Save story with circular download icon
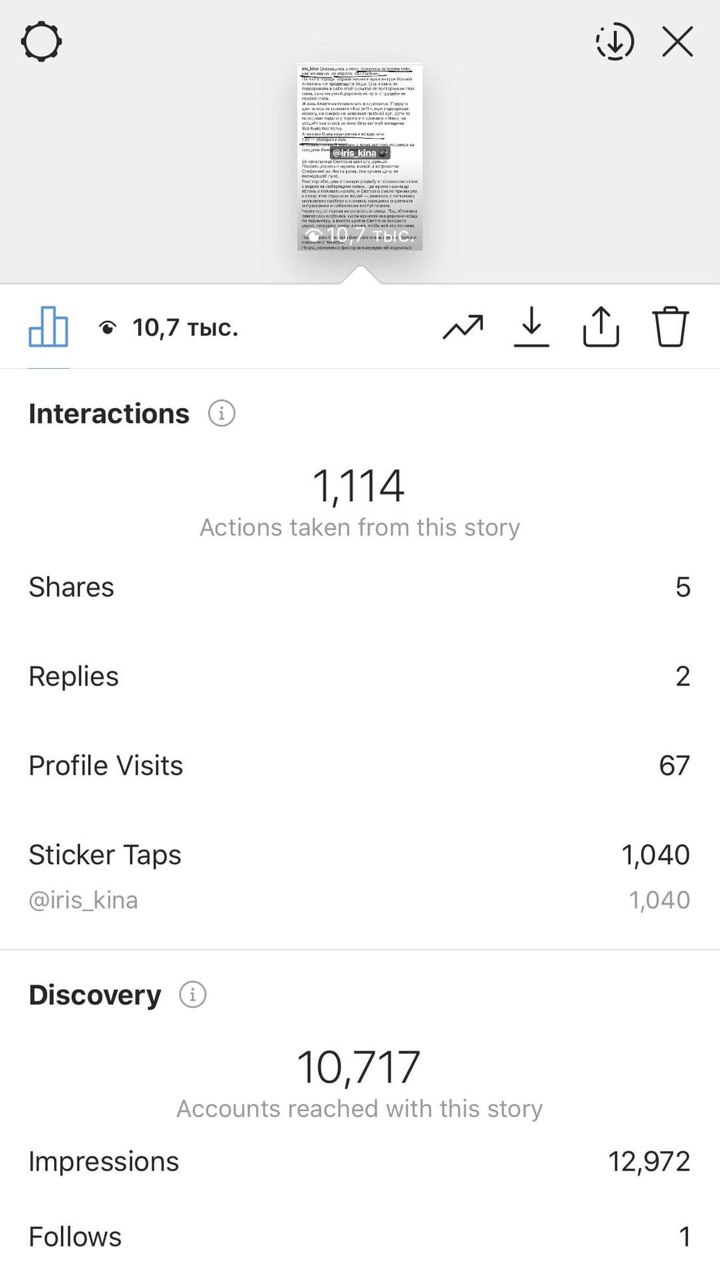This screenshot has width=720, height=1280. [615, 42]
